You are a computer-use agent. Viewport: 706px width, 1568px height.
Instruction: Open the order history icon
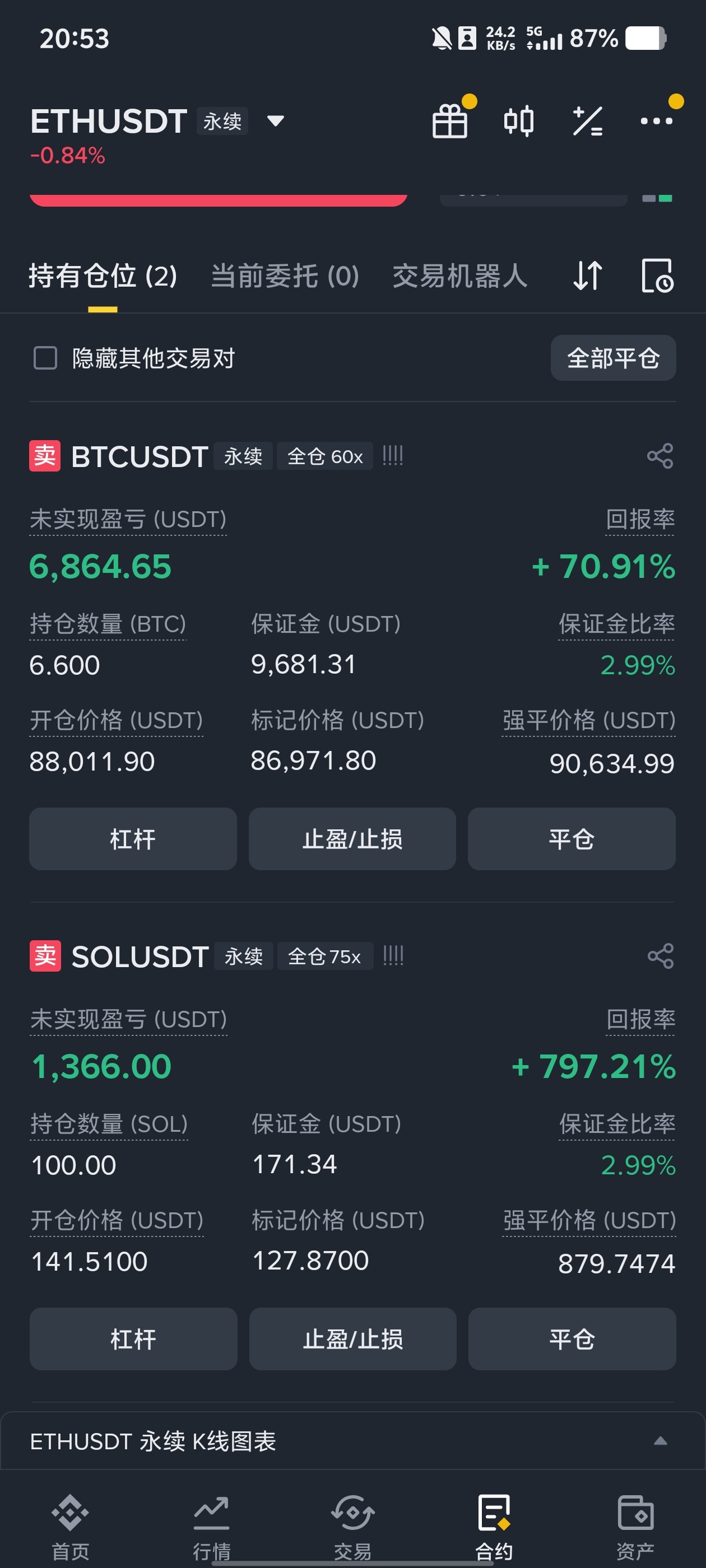pos(657,276)
